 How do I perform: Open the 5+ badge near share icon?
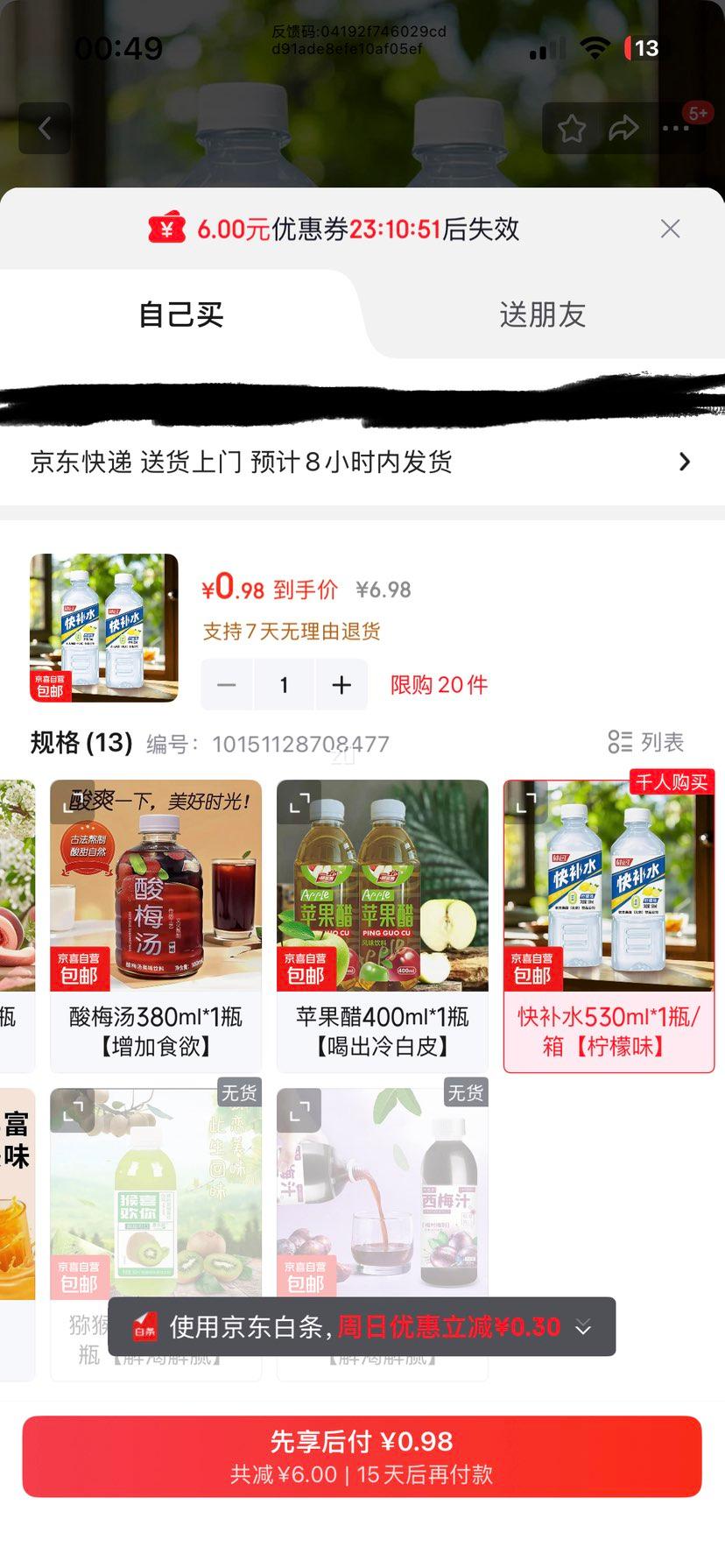pyautogui.click(x=696, y=112)
